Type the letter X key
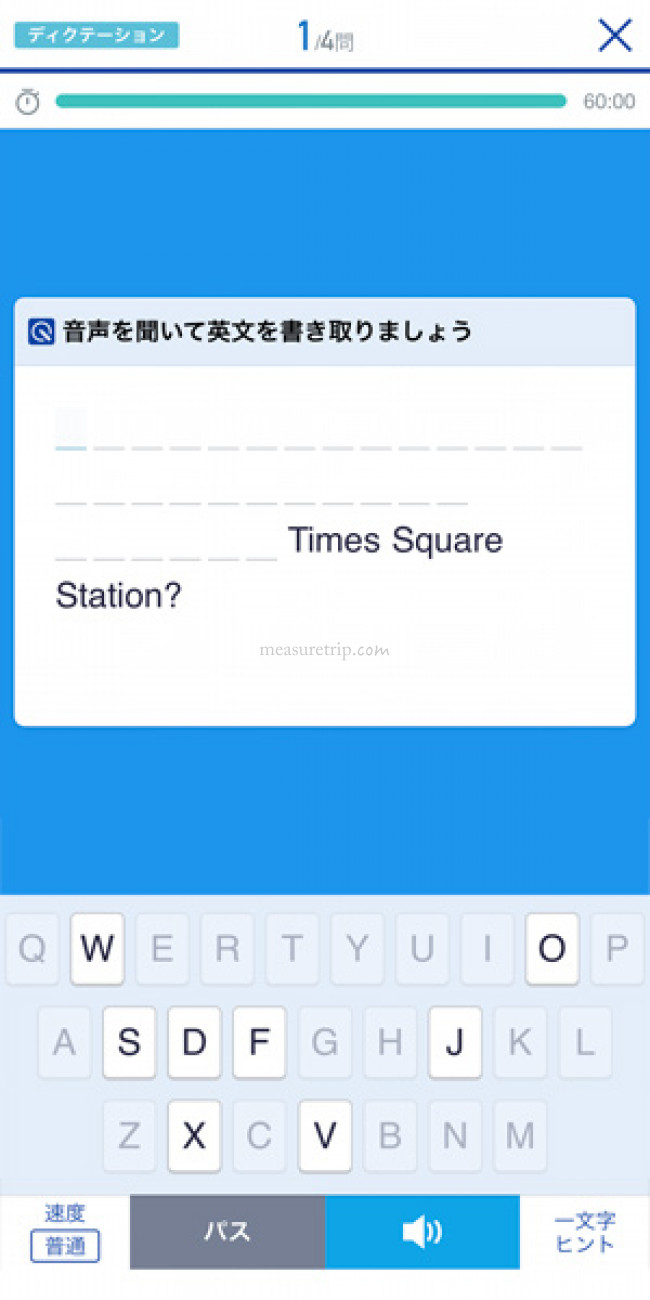This screenshot has height=1300, width=650. coord(194,1136)
